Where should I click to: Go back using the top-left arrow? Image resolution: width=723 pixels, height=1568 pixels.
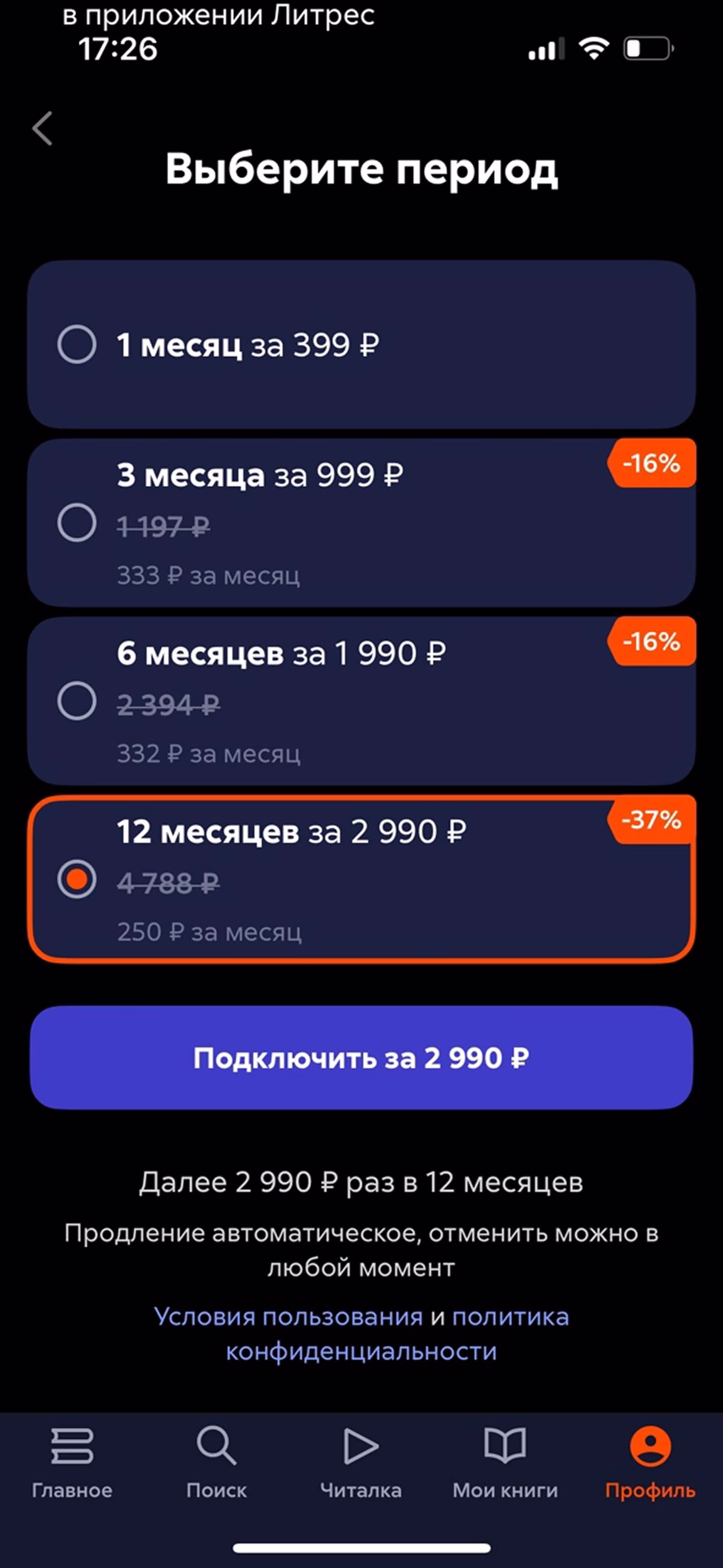[43, 129]
